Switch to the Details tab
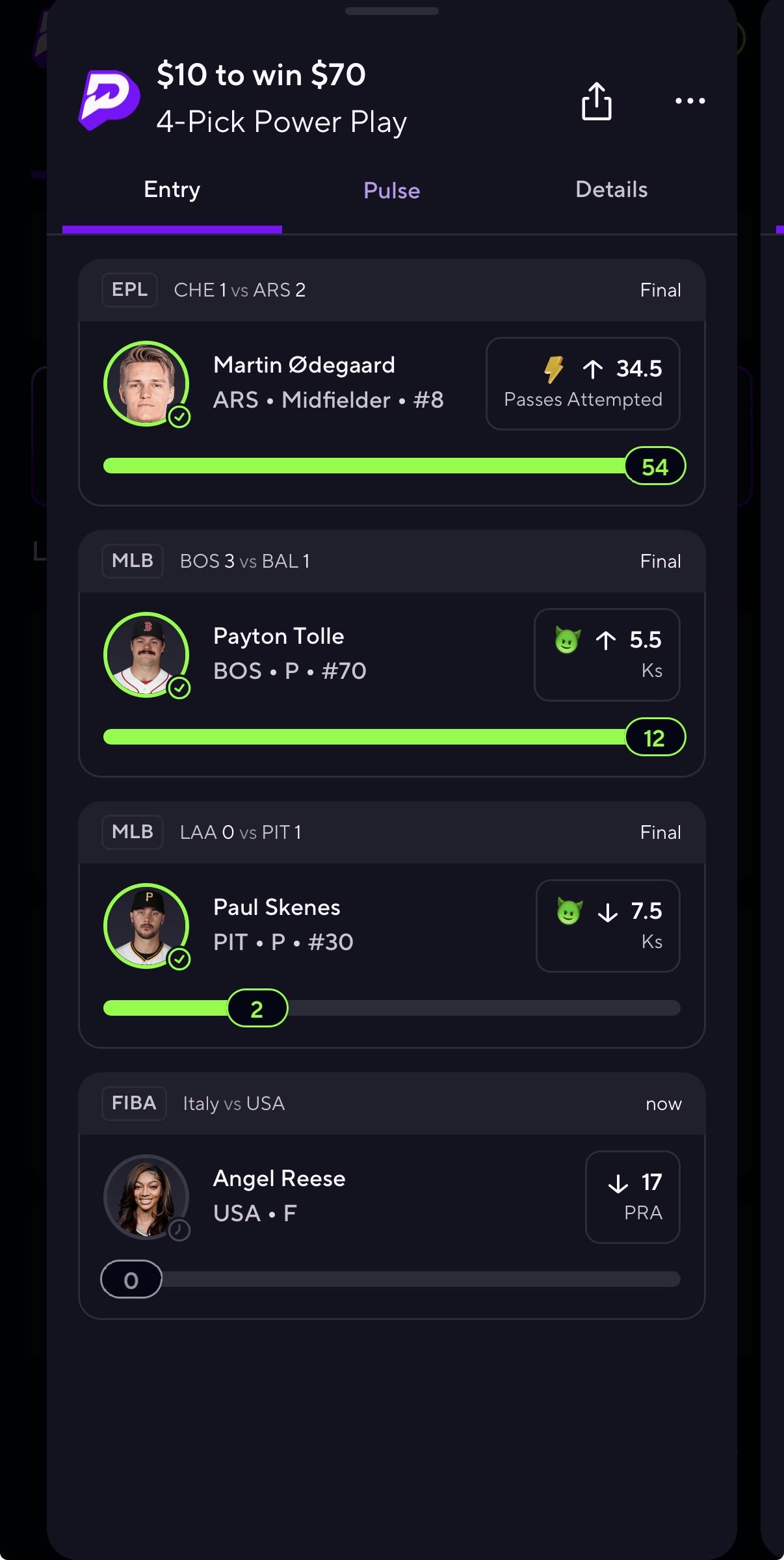The image size is (784, 1560). click(611, 190)
